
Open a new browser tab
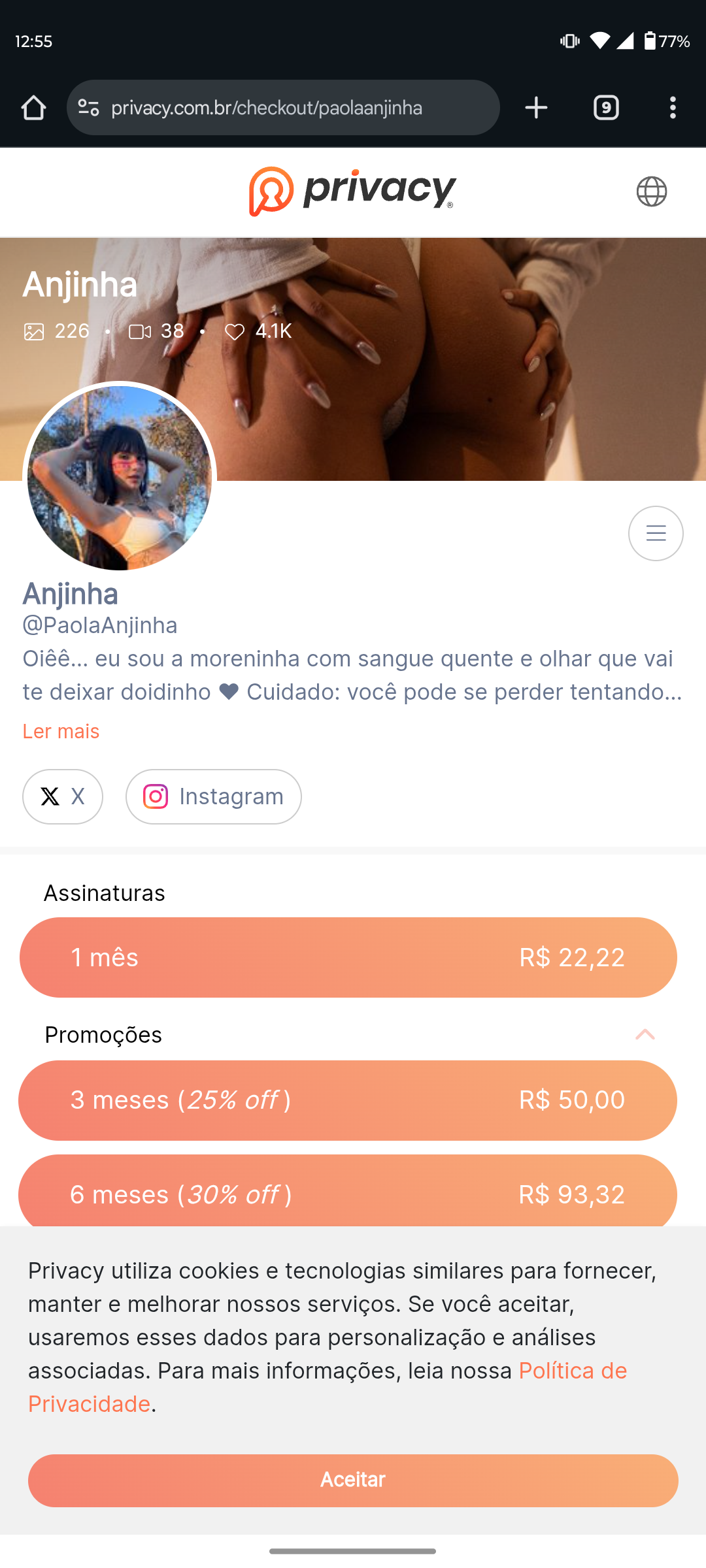tap(536, 108)
